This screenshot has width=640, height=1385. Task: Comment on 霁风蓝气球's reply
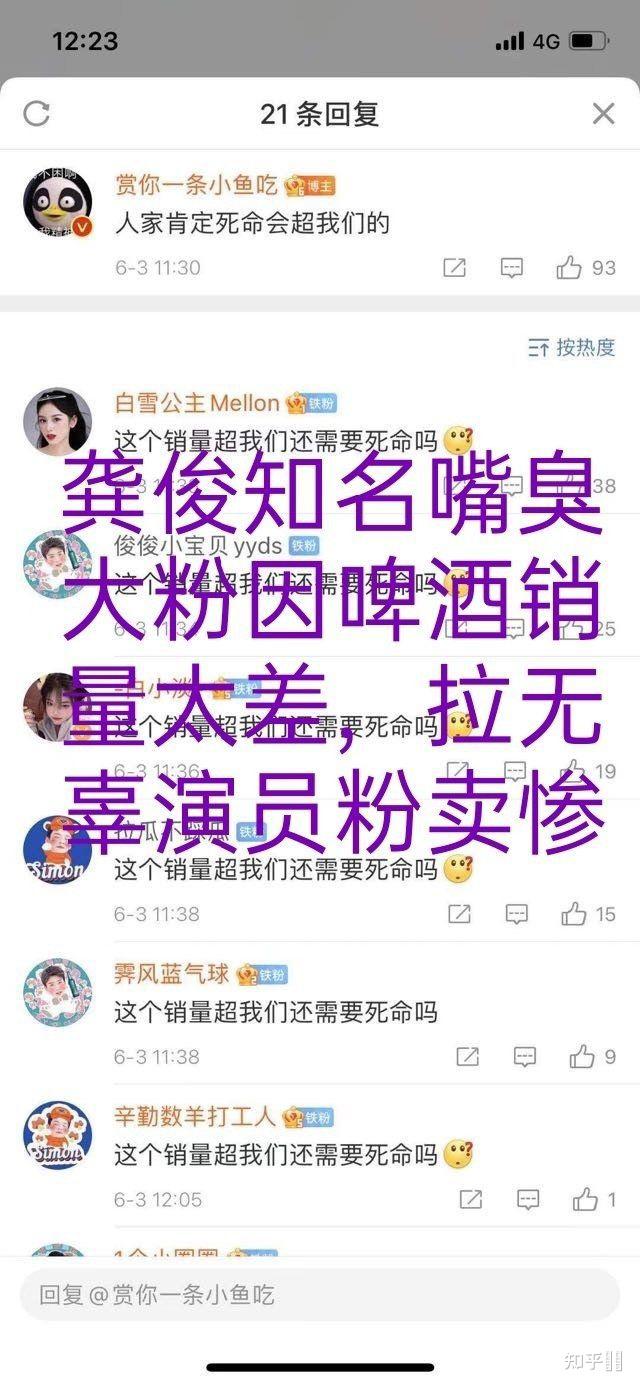[x=525, y=1056]
